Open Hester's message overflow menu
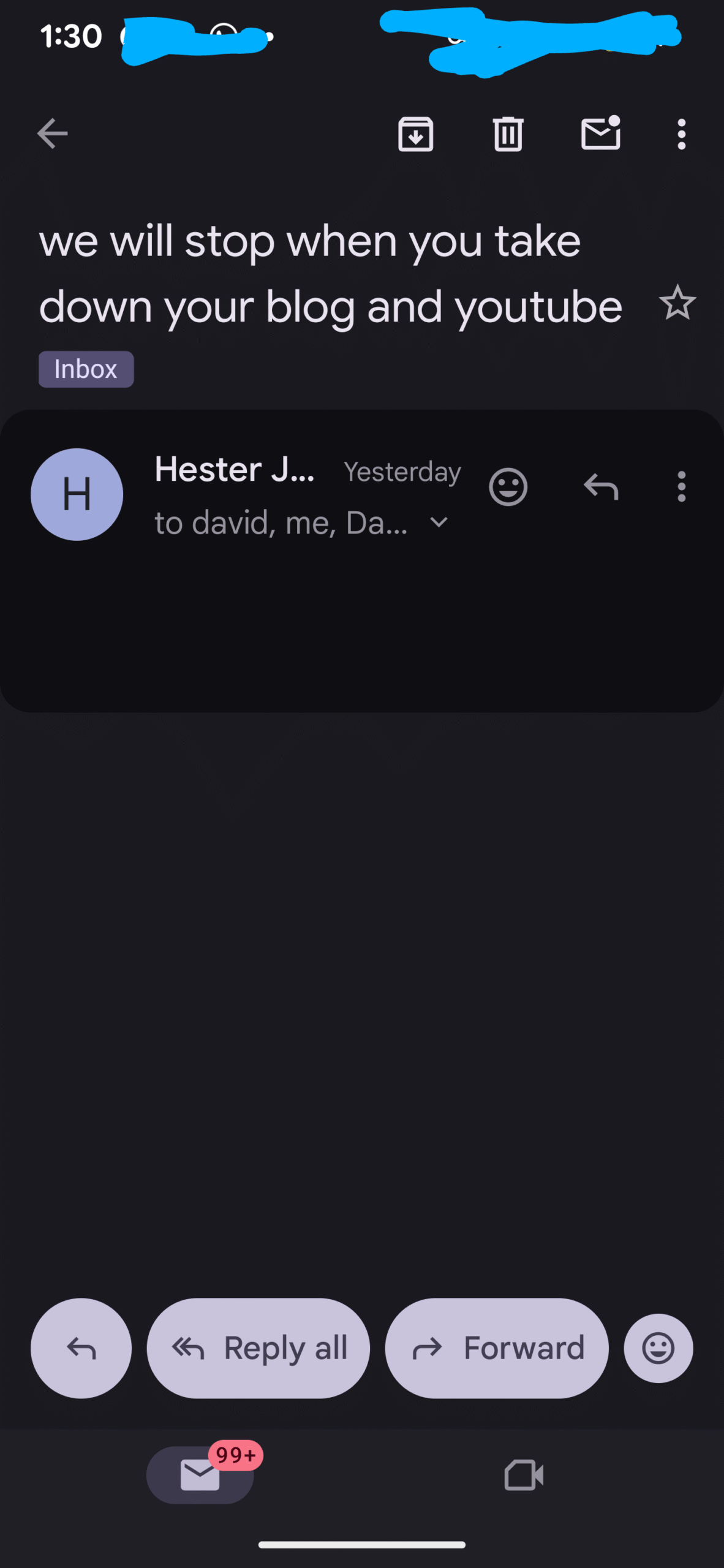 point(681,487)
